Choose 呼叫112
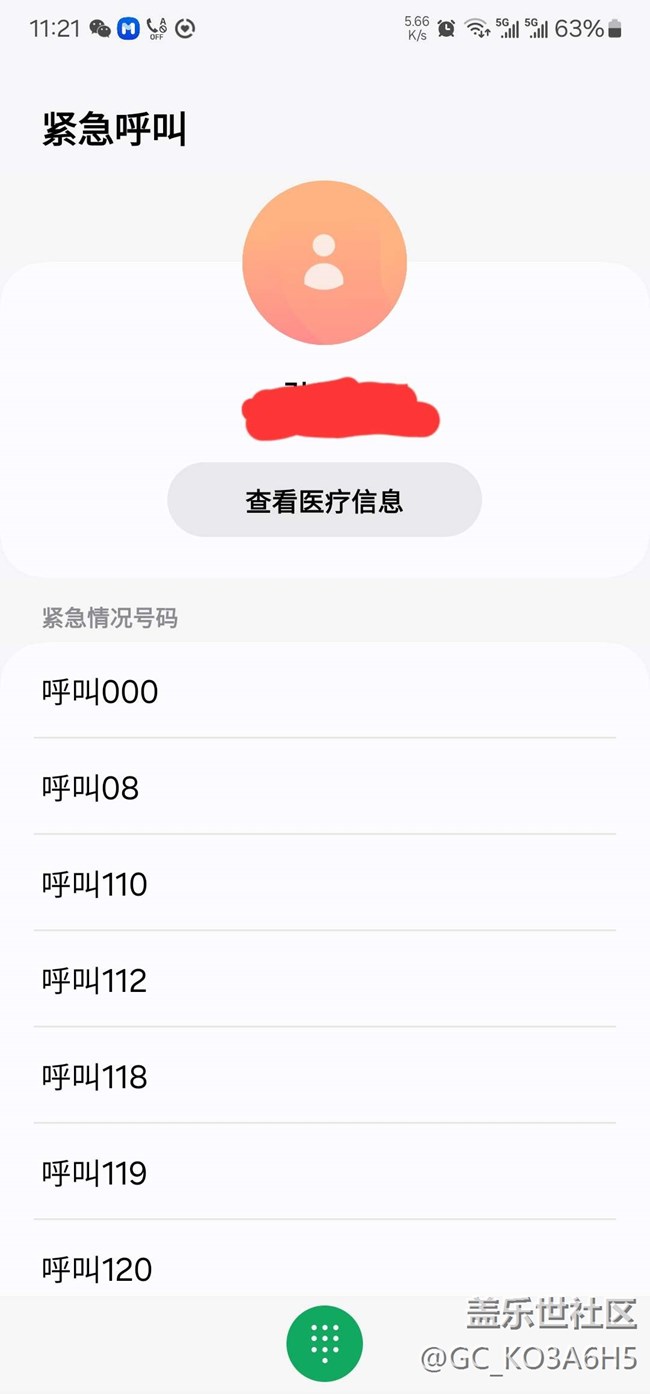 click(325, 979)
